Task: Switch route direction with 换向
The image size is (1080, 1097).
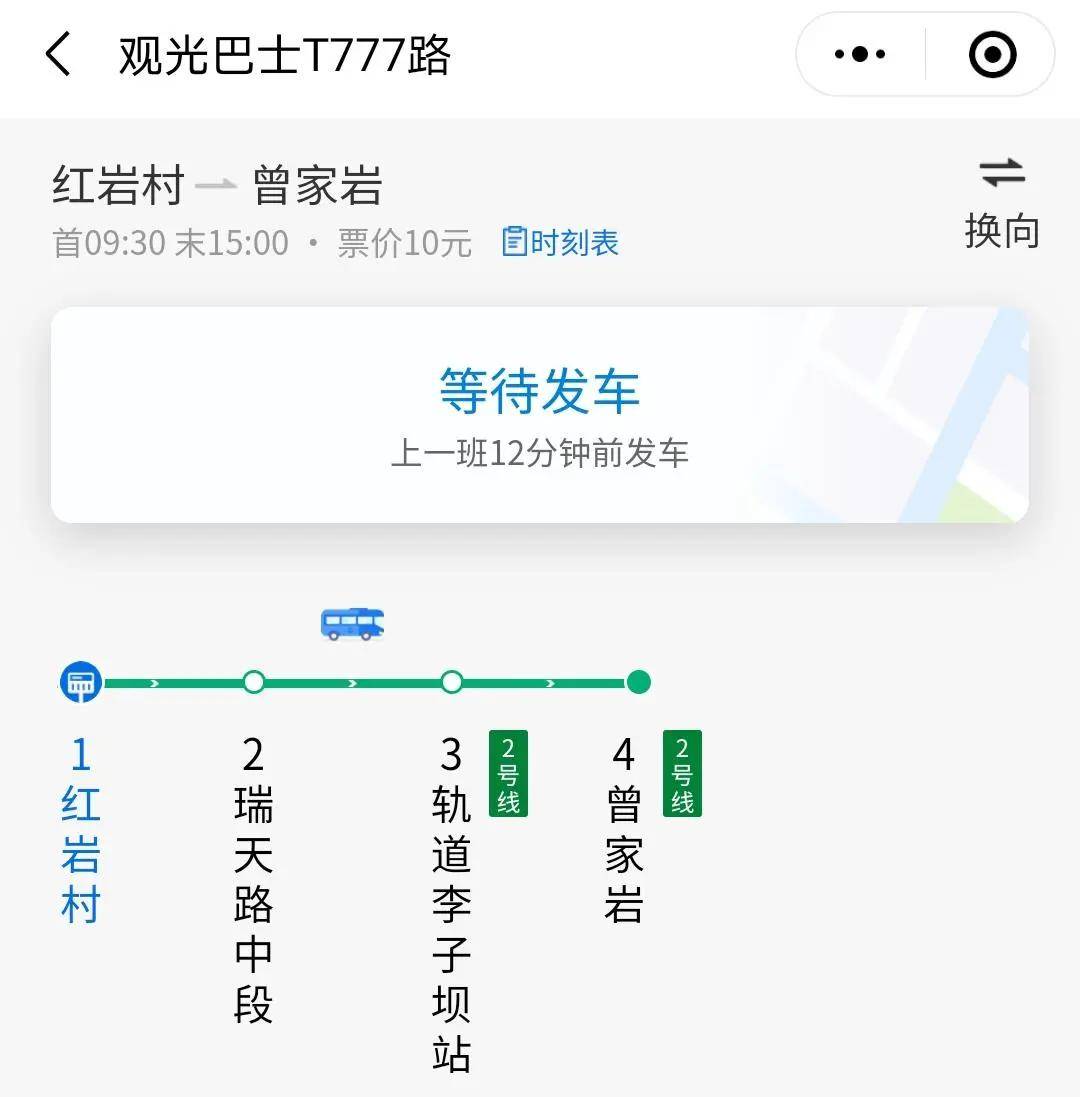Action: click(x=1001, y=204)
